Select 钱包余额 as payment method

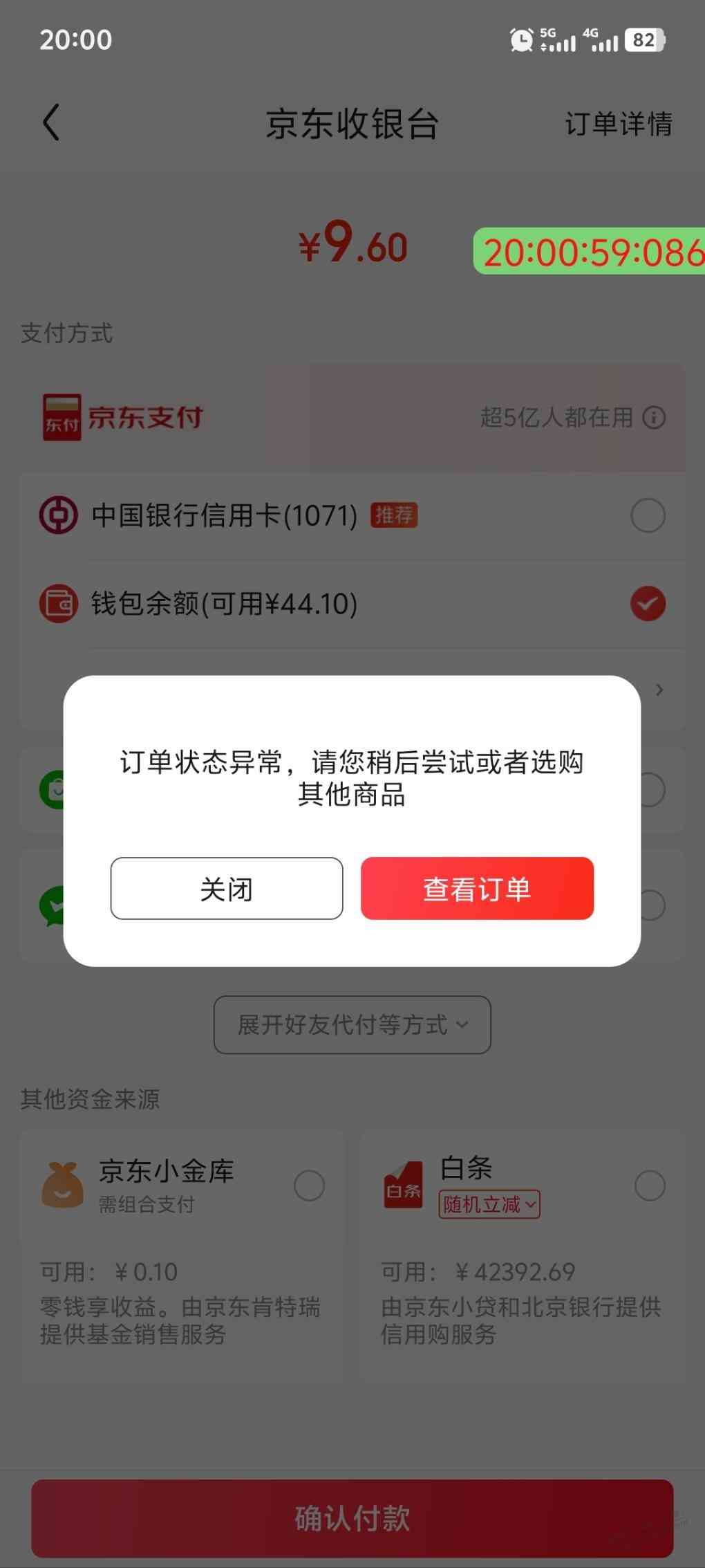point(648,604)
